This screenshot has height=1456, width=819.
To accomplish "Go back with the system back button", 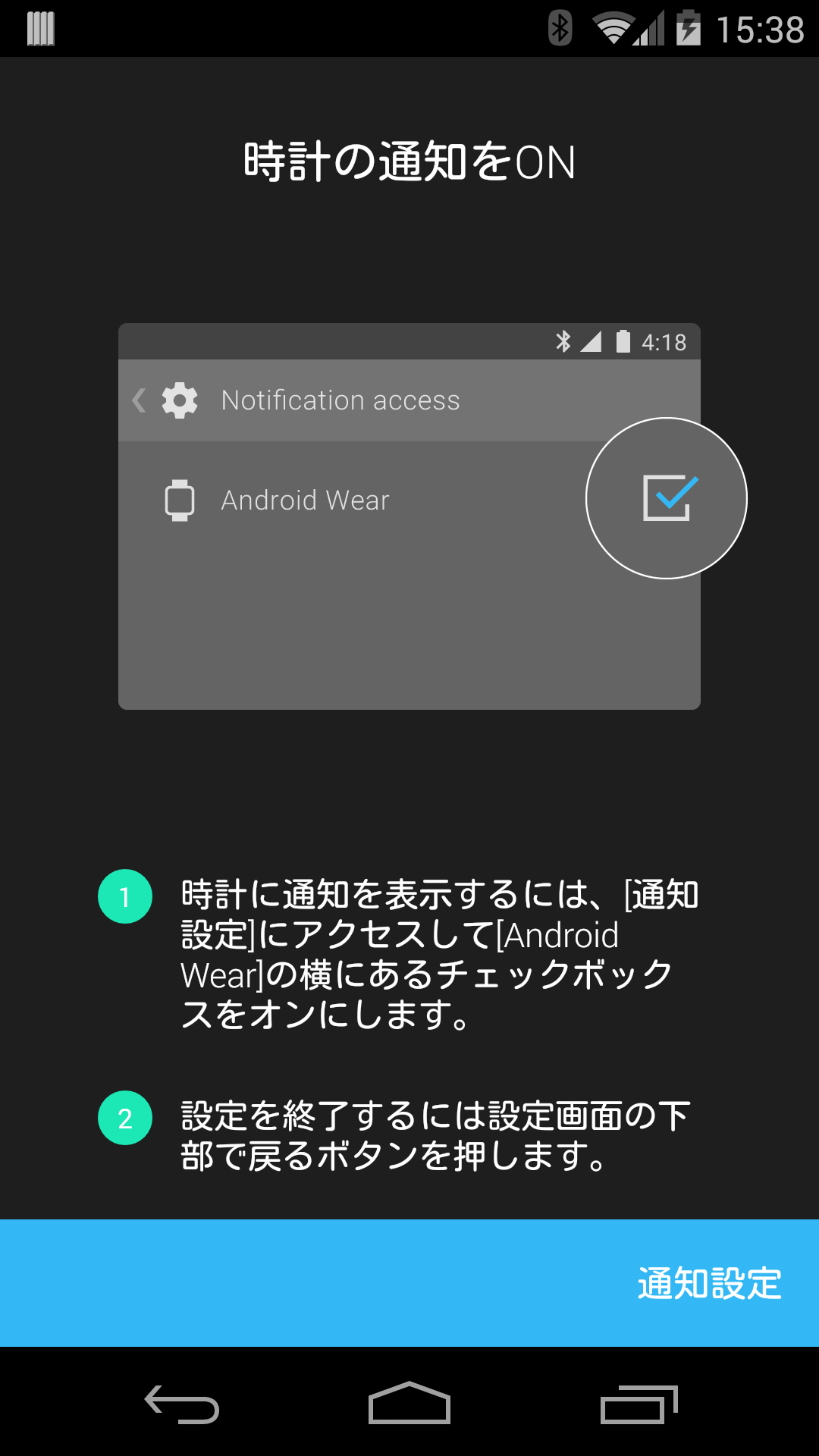I will click(182, 1404).
